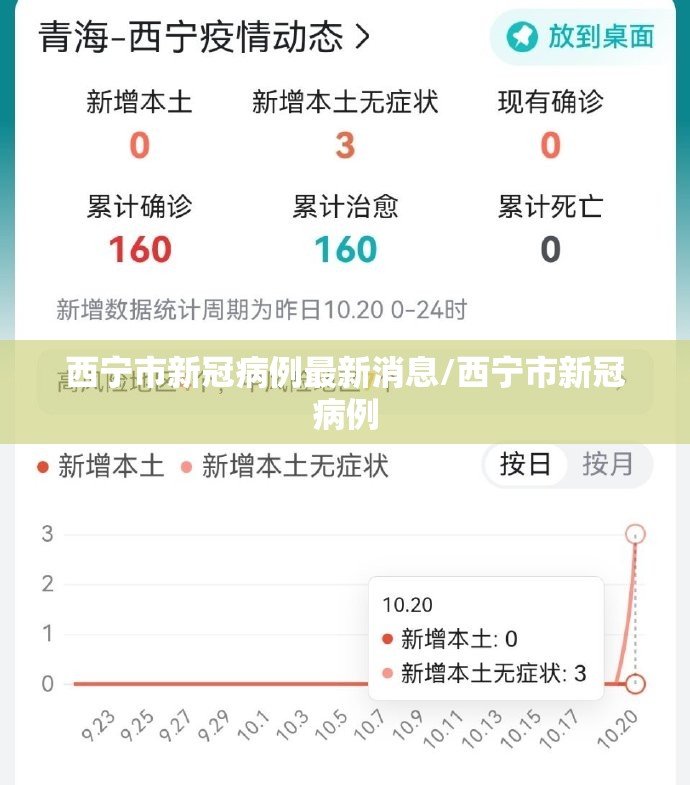Toggle the 新增本土 legend series
Viewport: 690px width, 785px height.
click(x=100, y=466)
